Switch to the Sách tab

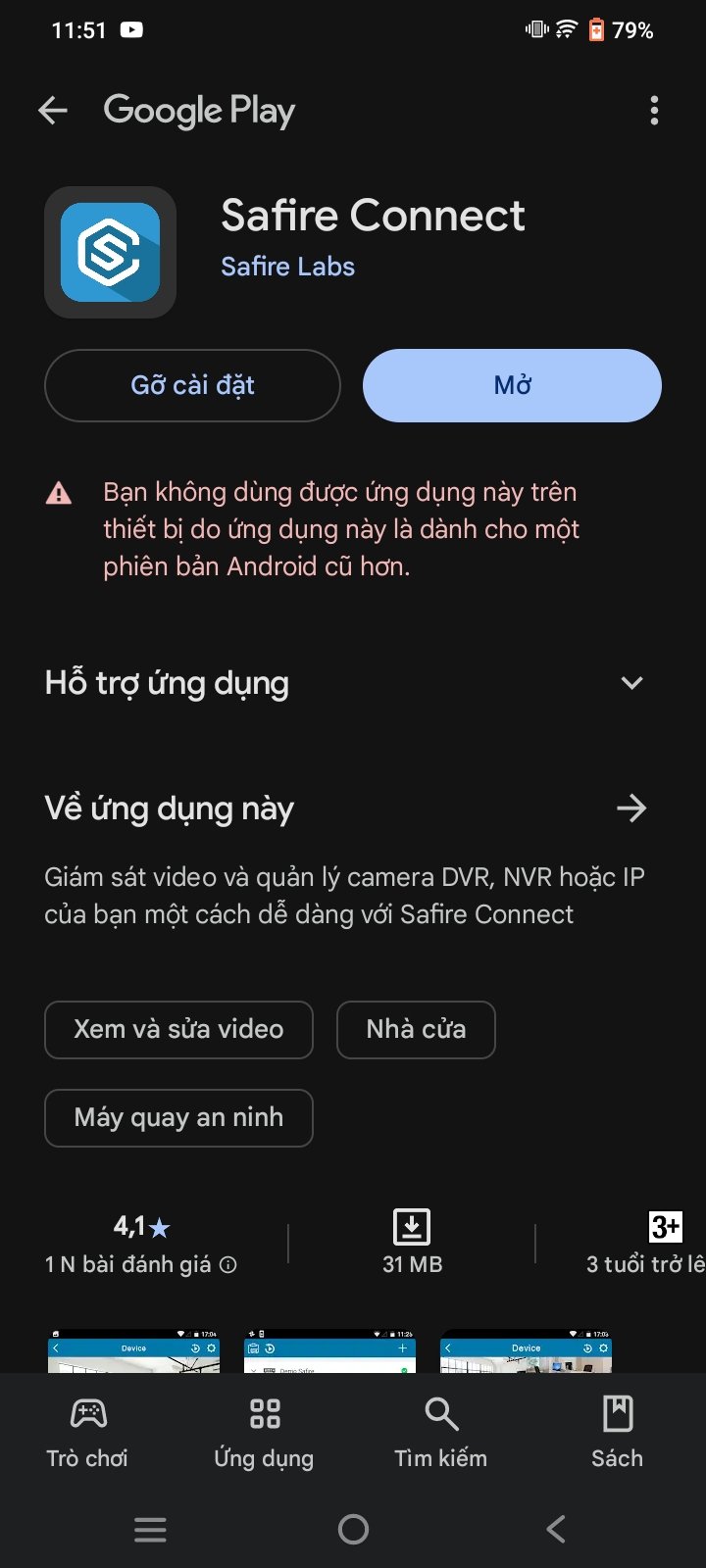click(617, 1432)
